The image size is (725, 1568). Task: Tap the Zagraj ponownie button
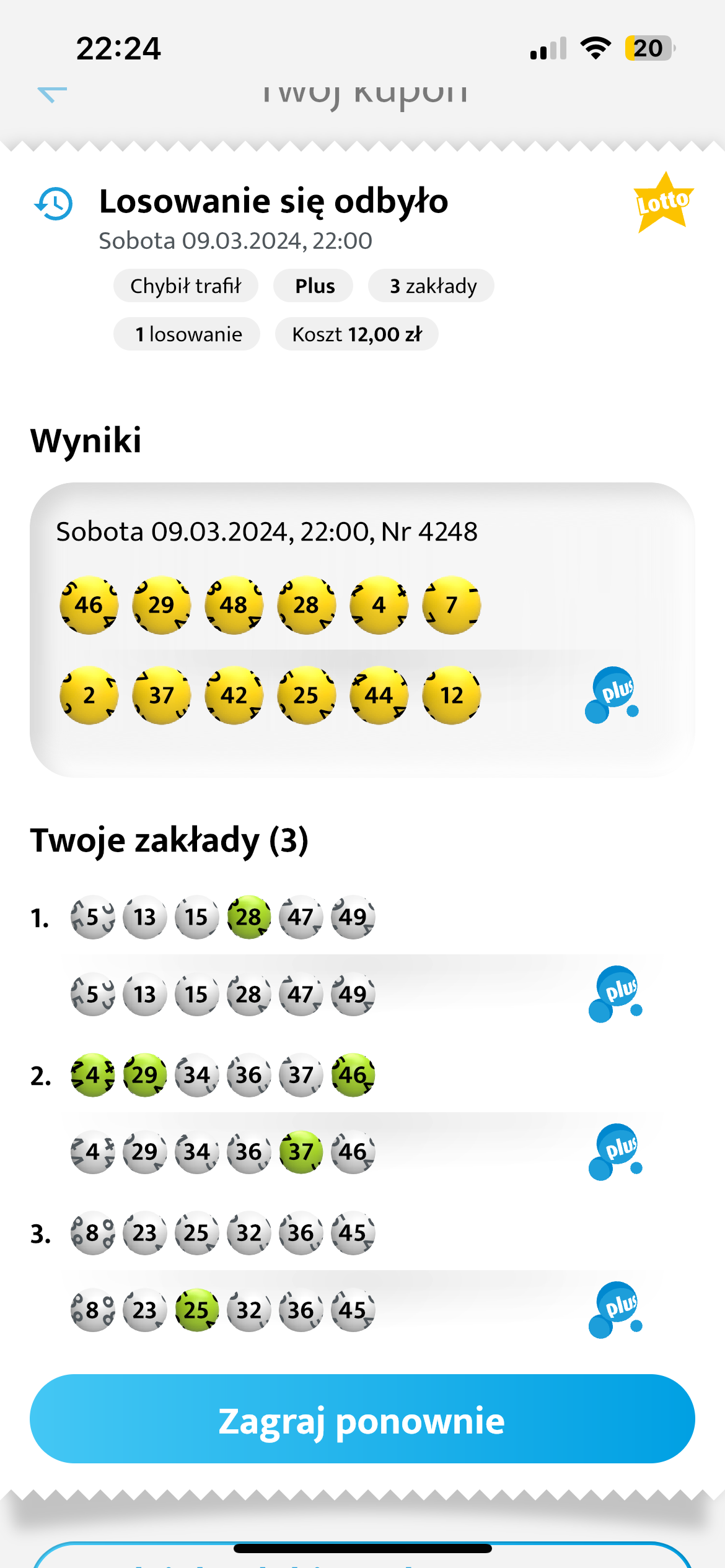[x=362, y=1419]
